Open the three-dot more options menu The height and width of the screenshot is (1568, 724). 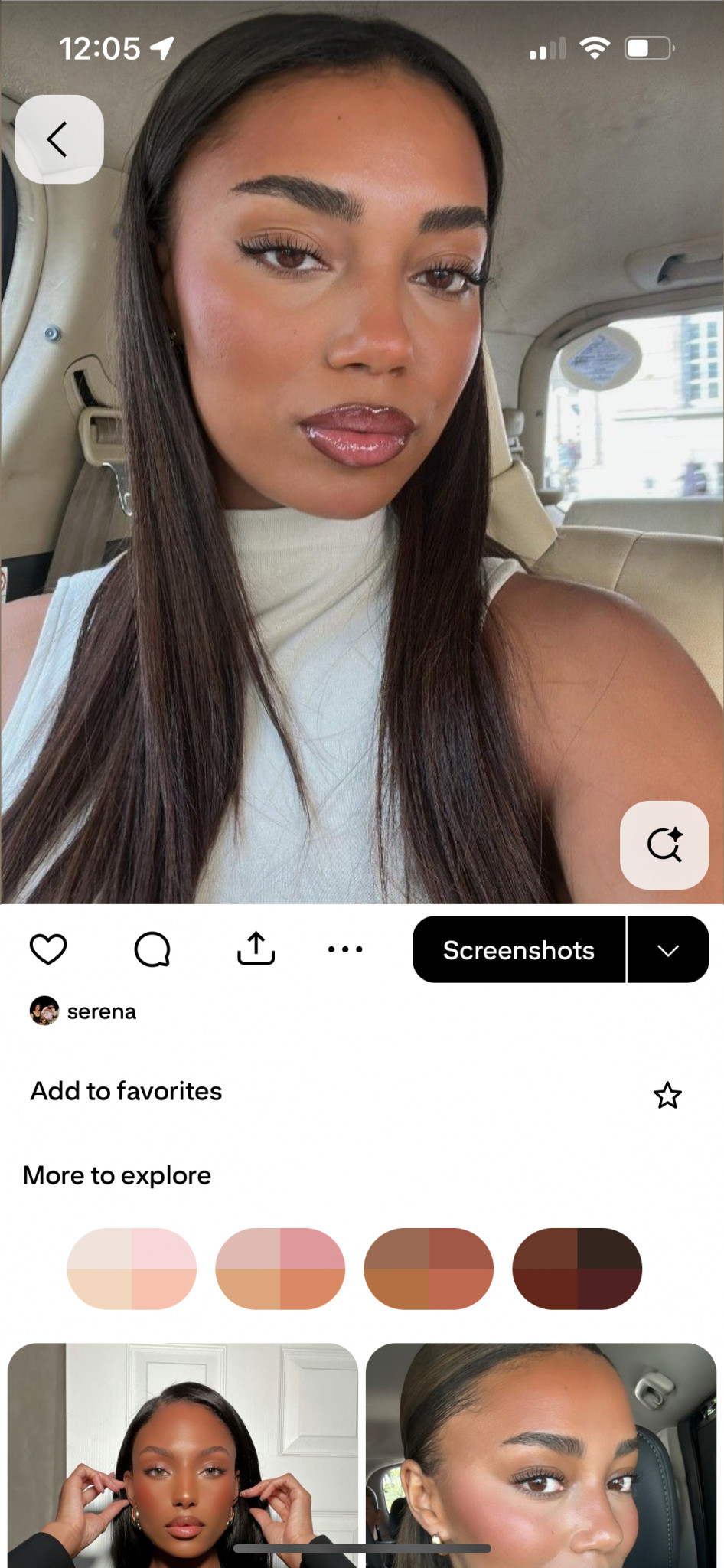pyautogui.click(x=345, y=949)
